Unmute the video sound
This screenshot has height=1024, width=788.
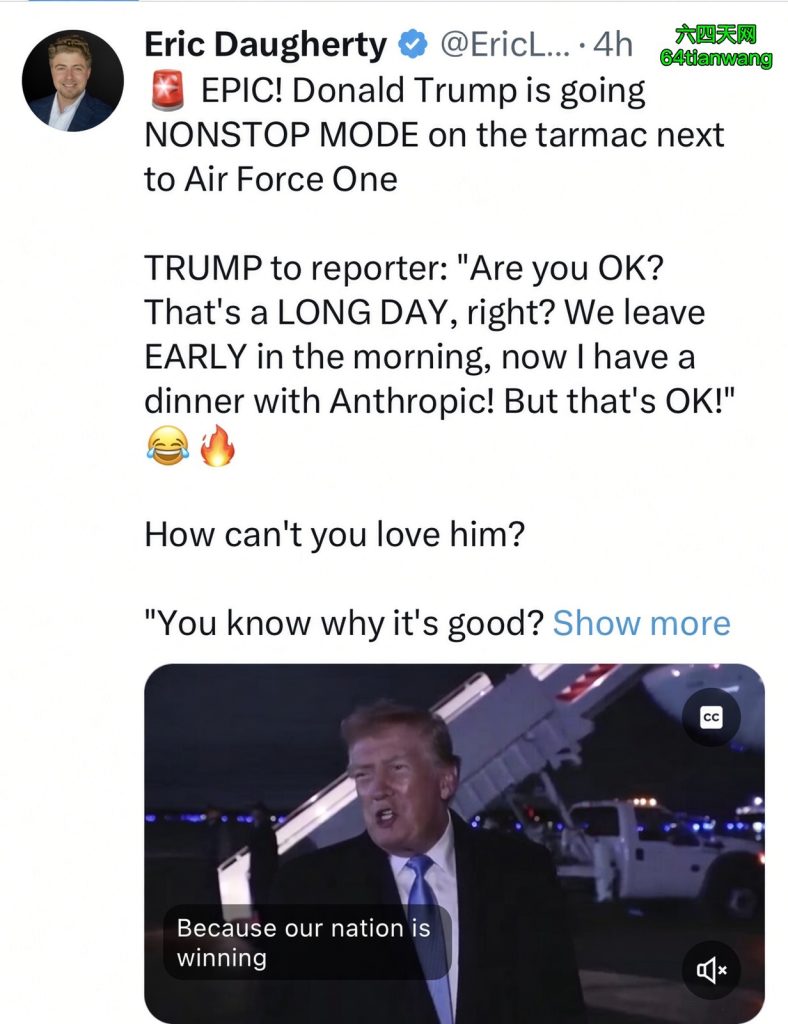pyautogui.click(x=711, y=970)
